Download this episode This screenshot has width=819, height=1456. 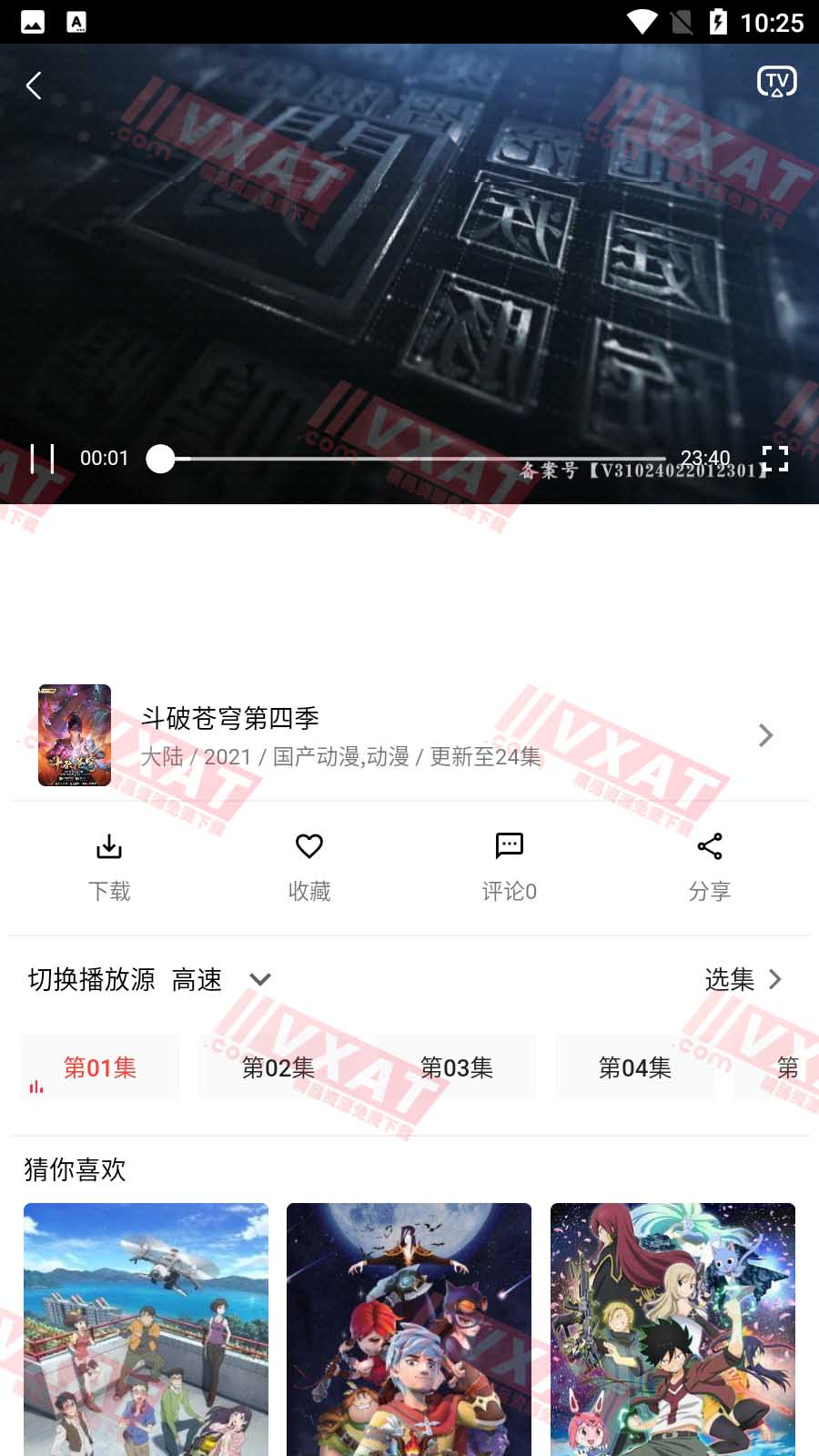click(x=109, y=866)
